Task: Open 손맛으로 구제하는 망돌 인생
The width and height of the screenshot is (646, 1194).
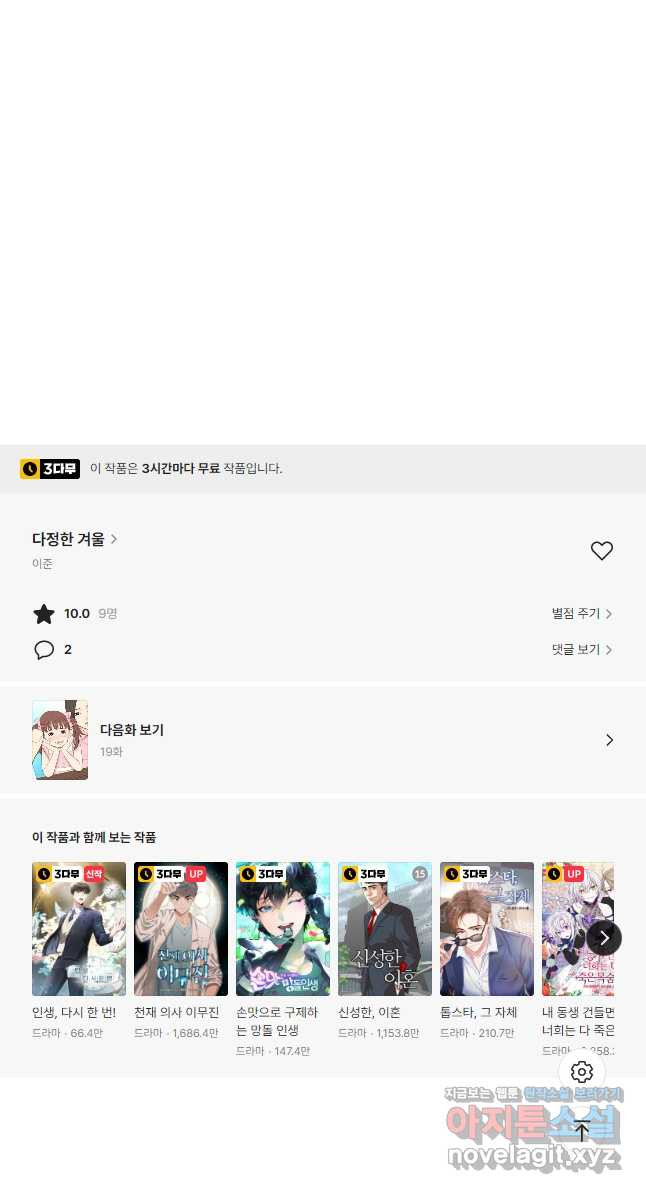Action: tap(283, 929)
